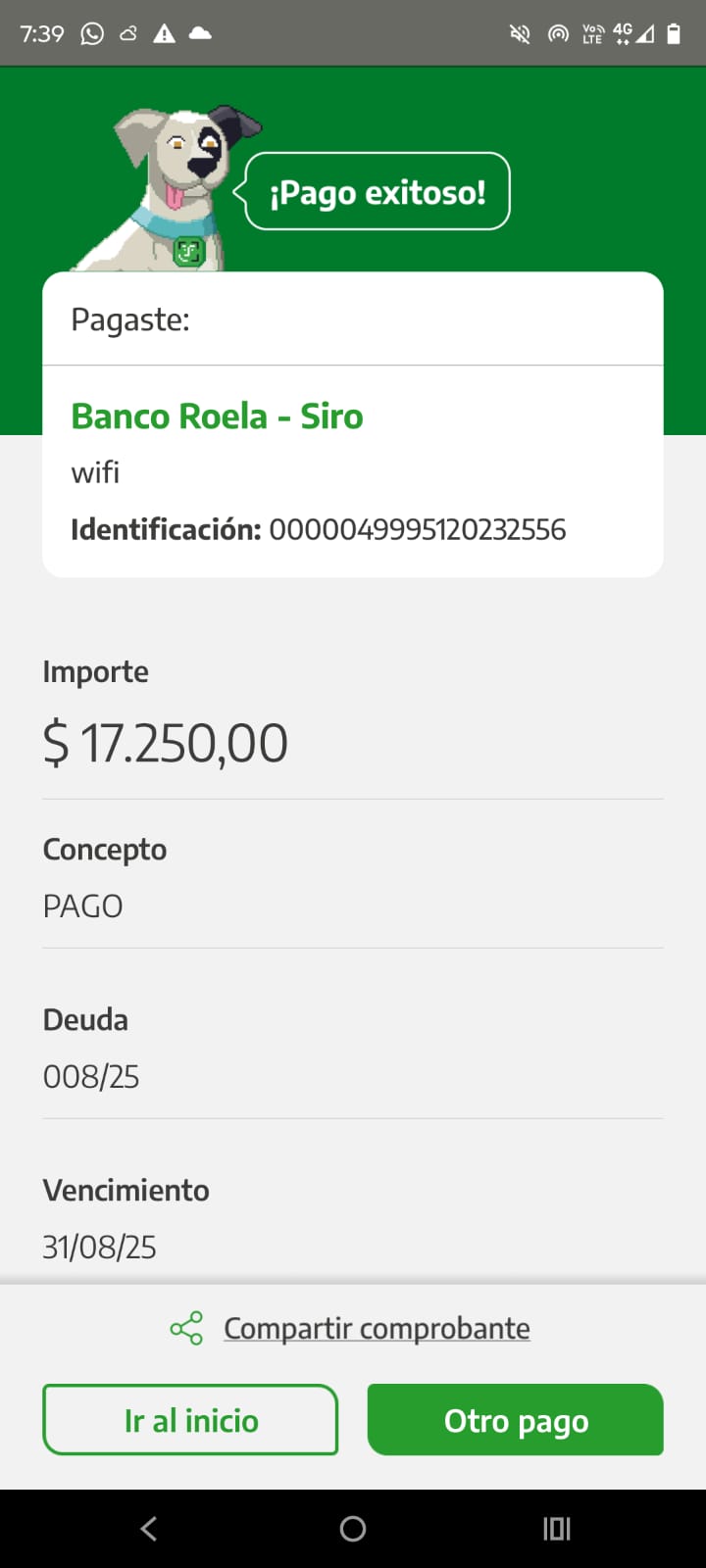Start another payment with Otro pago
706x1568 pixels.
coord(516,1420)
